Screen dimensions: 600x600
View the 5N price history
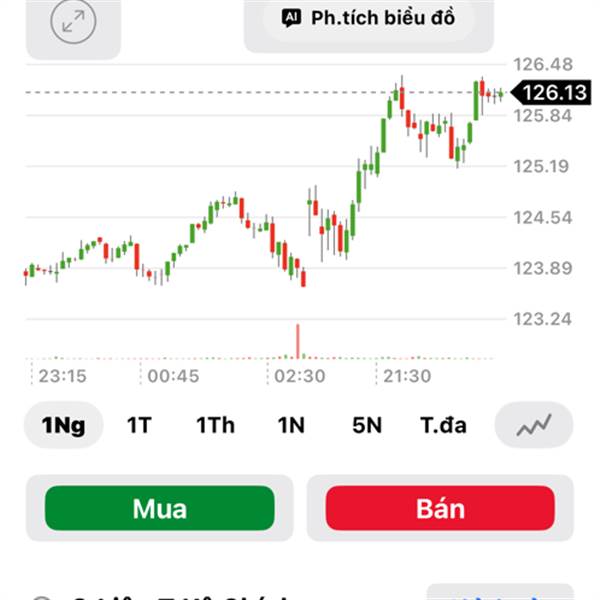[367, 425]
